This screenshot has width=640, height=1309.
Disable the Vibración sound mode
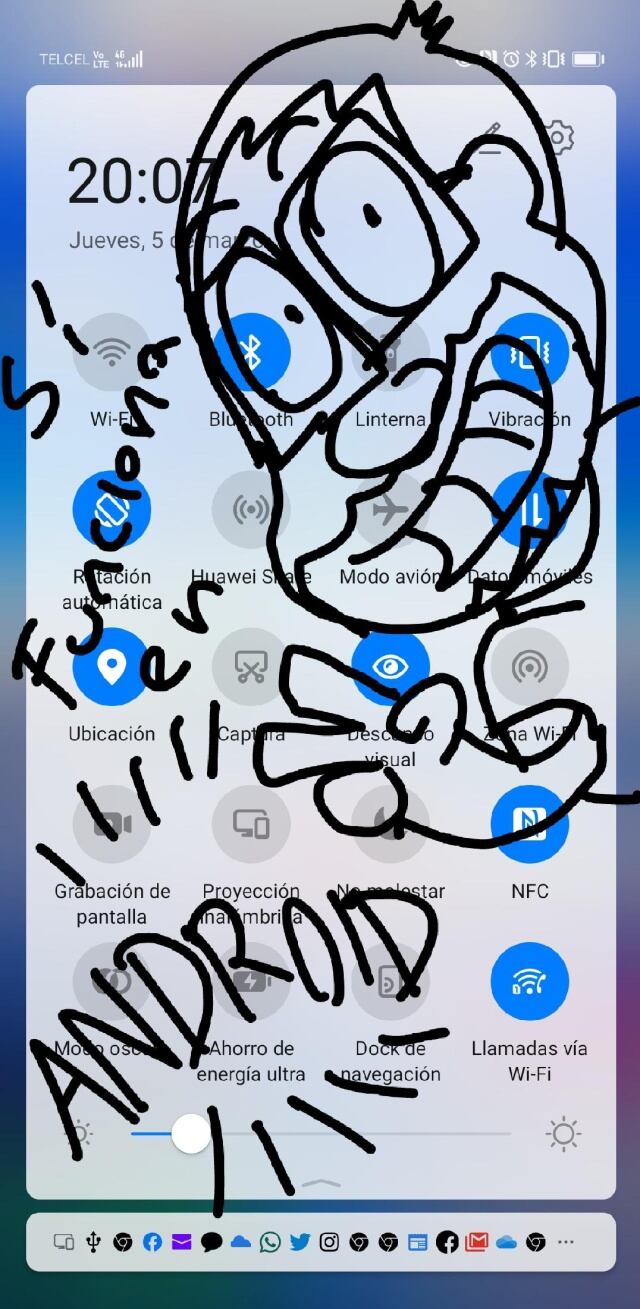[x=530, y=352]
